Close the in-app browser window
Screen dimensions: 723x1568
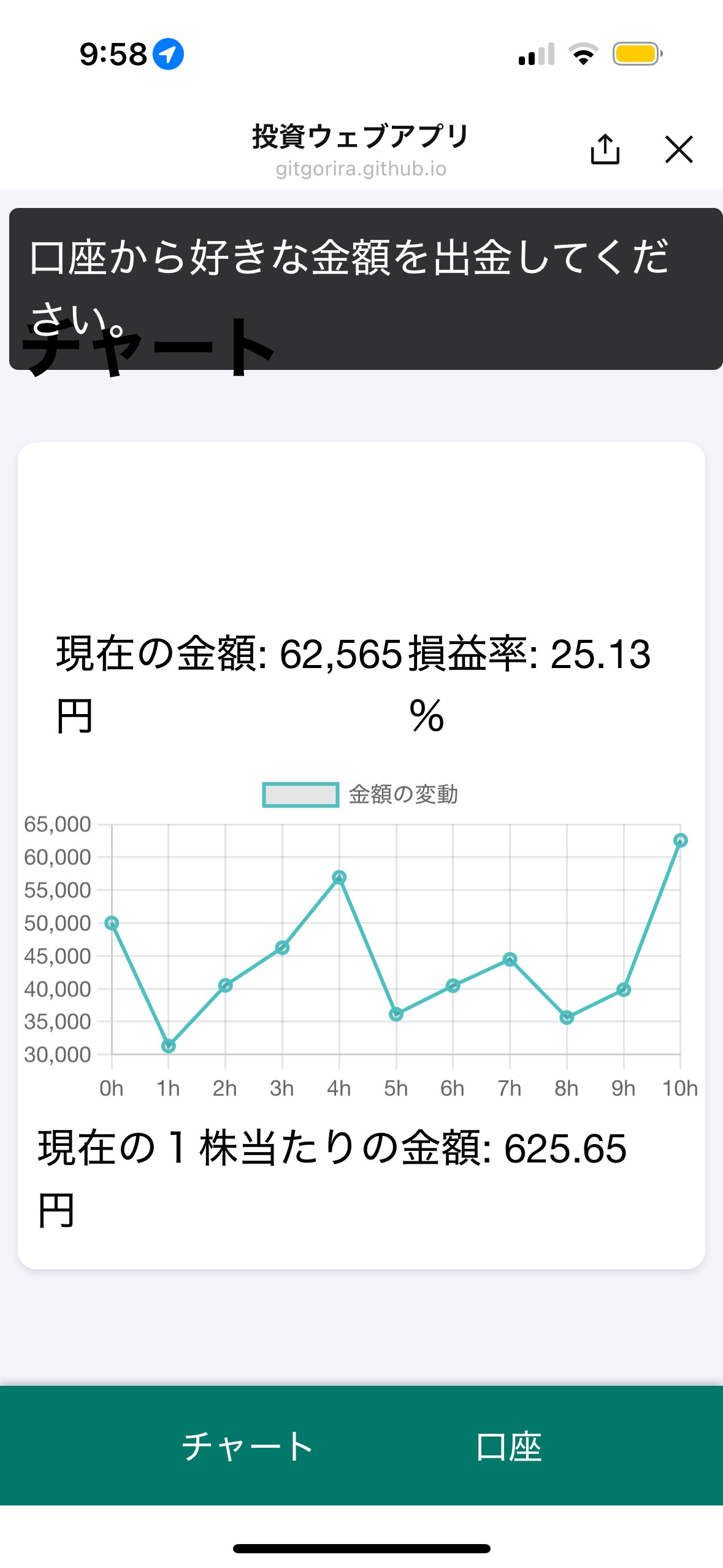(x=679, y=149)
